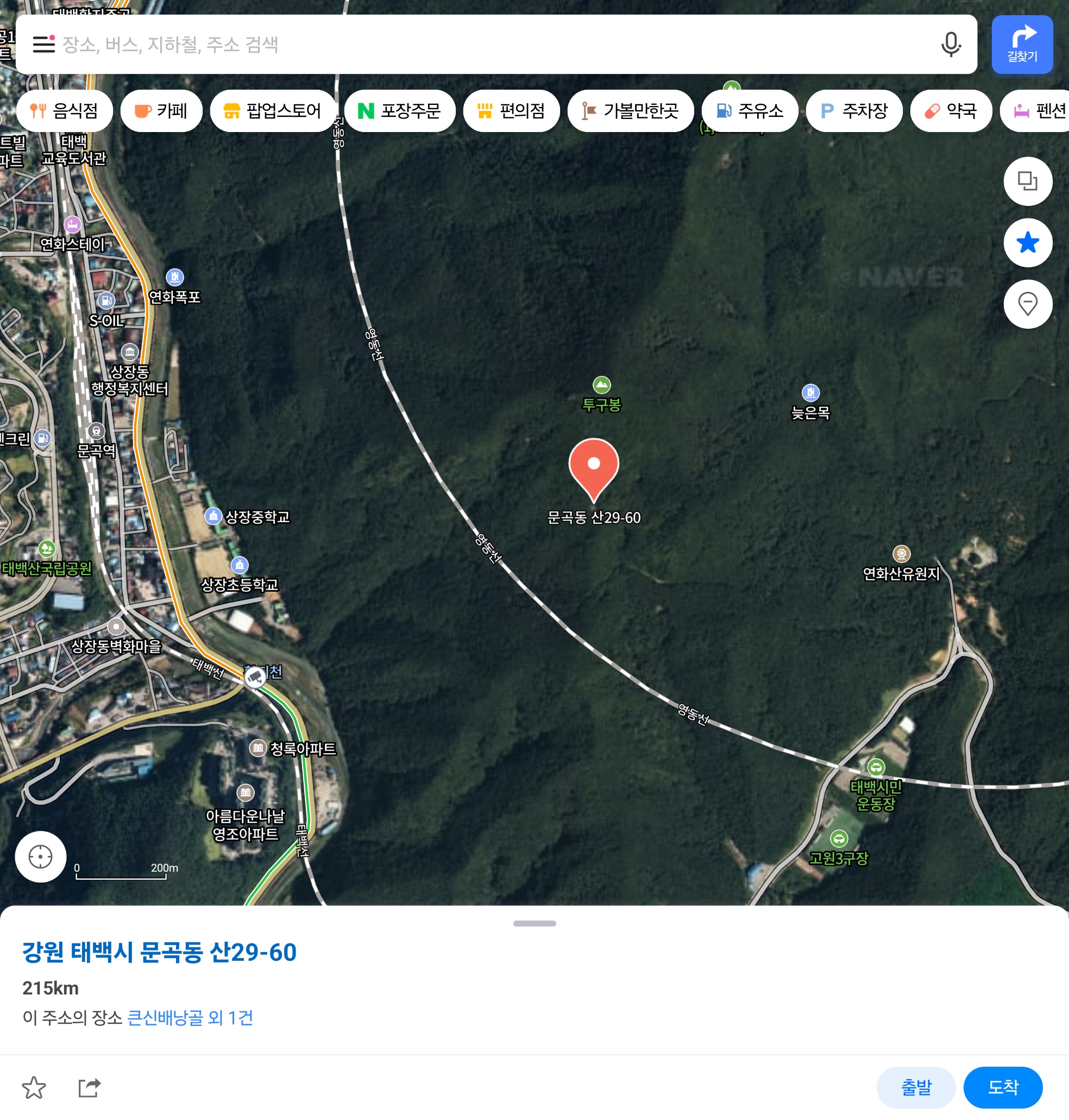Select the 약국 pharmacy chip
Viewport: 1069px width, 1120px height.
(951, 110)
